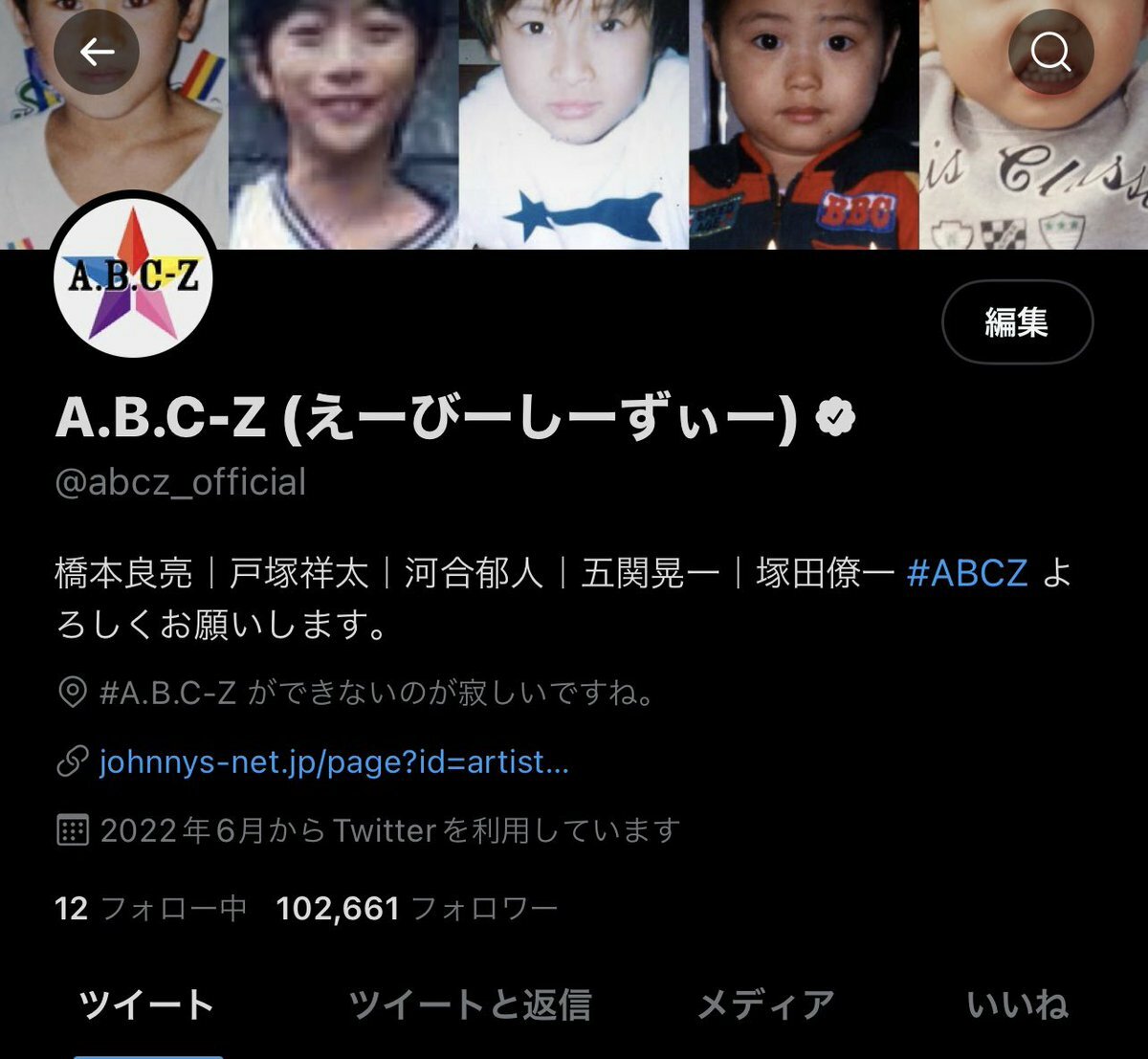Viewport: 1148px width, 1059px height.
Task: Switch to the いいね tab
Action: [x=1016, y=1005]
